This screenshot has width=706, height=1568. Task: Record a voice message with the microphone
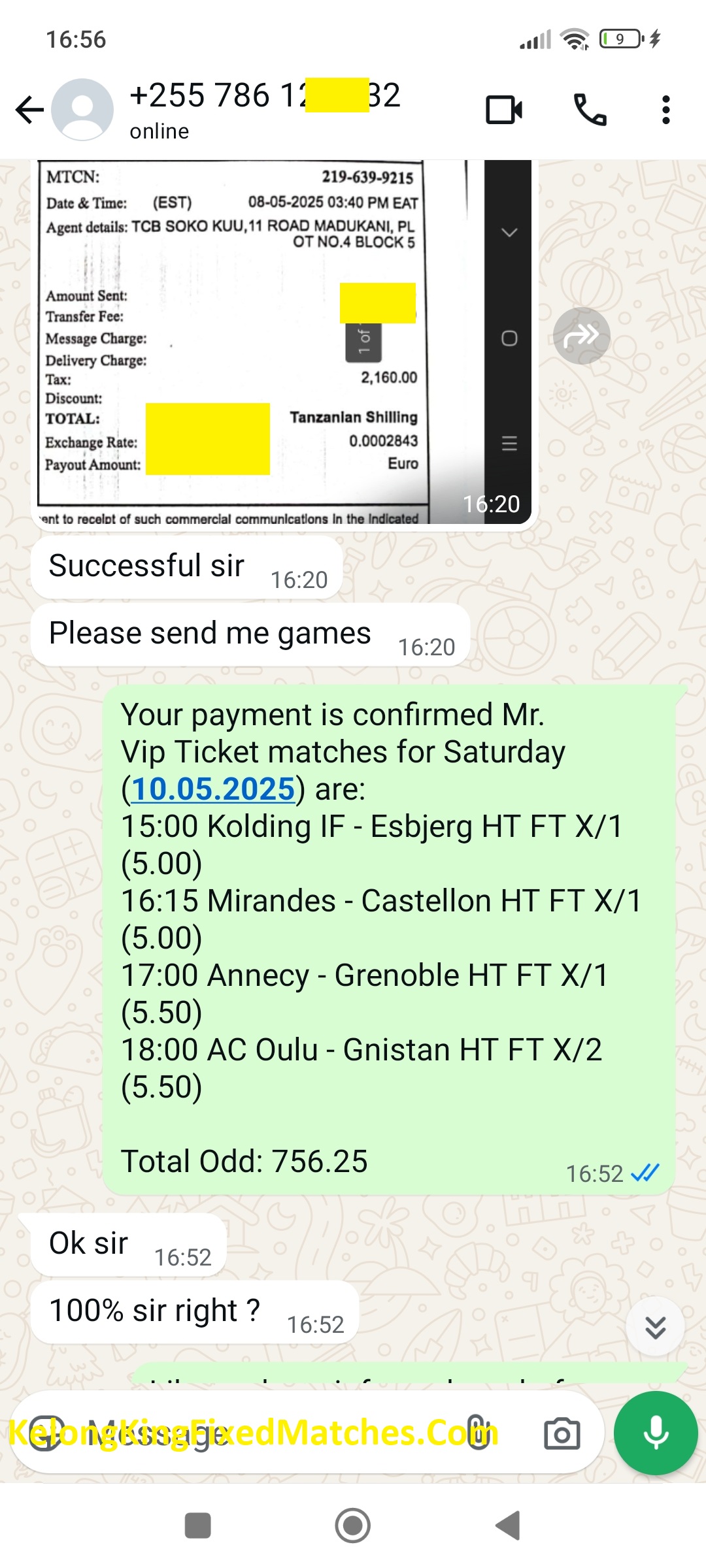[656, 1433]
